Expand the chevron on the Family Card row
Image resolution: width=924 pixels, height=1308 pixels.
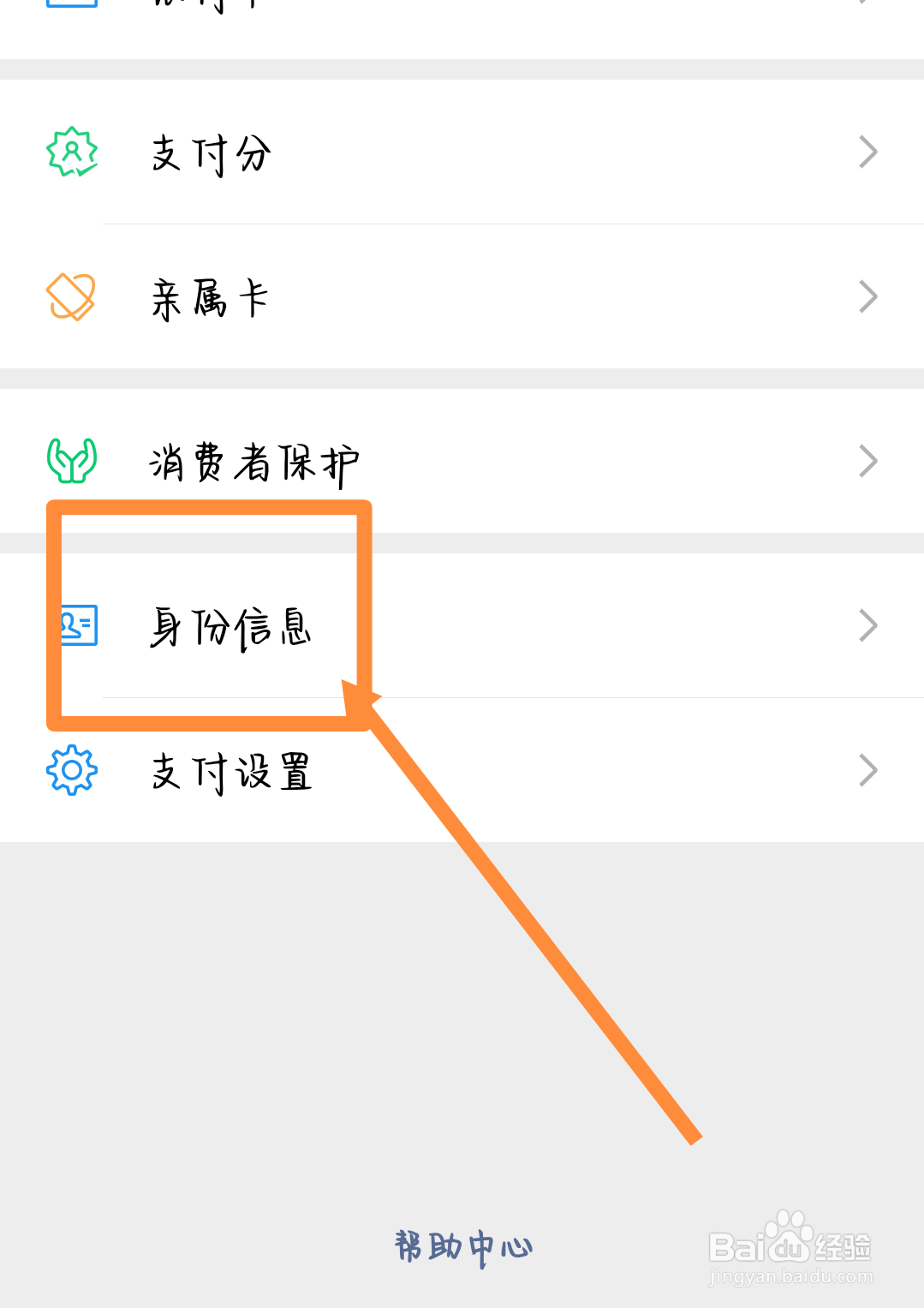pyautogui.click(x=867, y=297)
